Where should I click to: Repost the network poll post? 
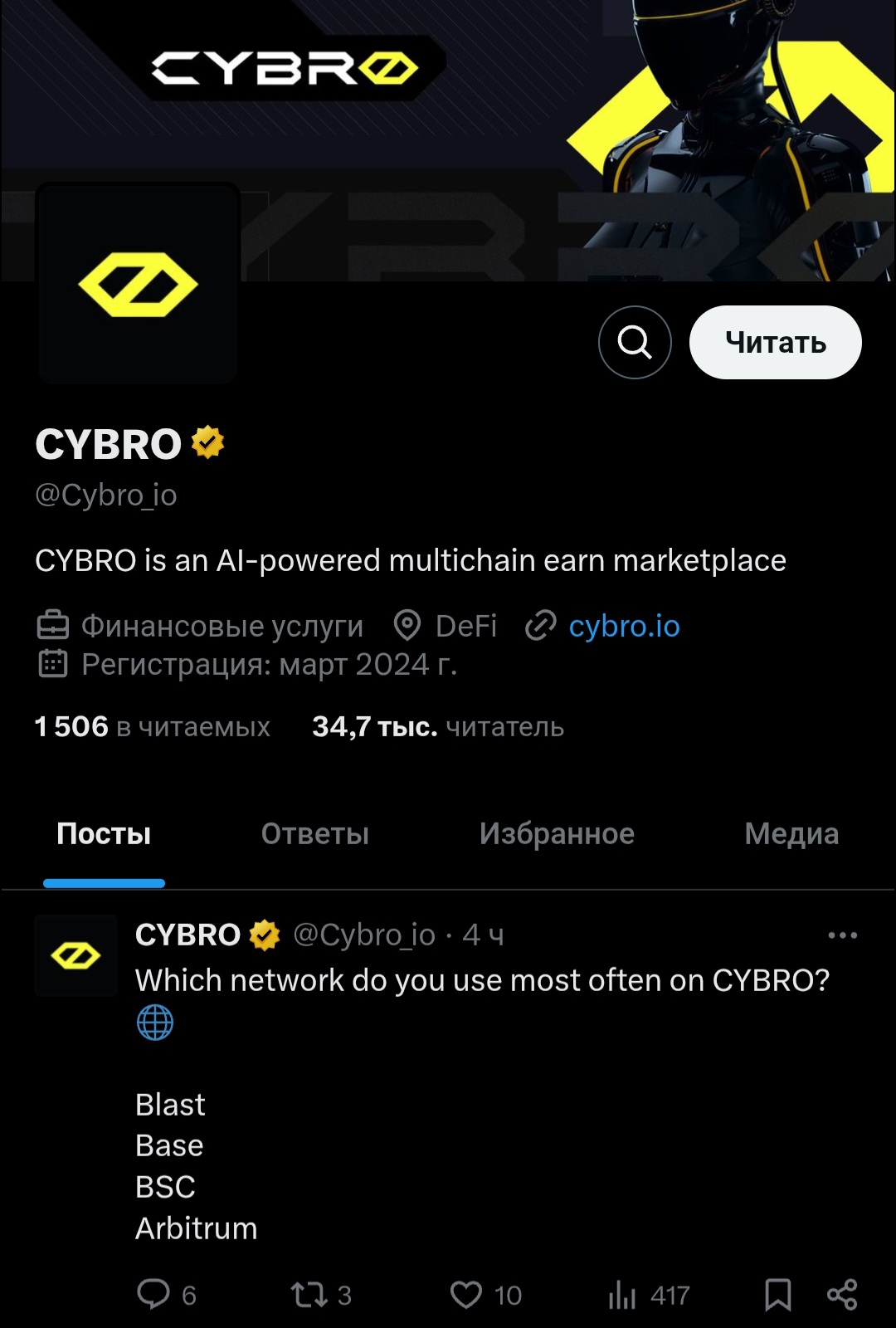309,1294
